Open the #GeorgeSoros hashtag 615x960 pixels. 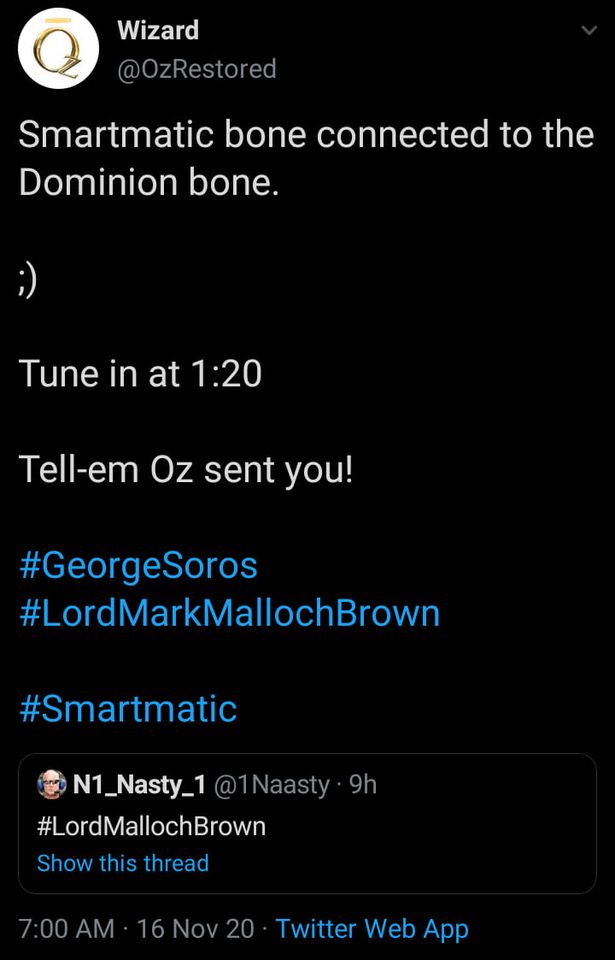coord(138,565)
